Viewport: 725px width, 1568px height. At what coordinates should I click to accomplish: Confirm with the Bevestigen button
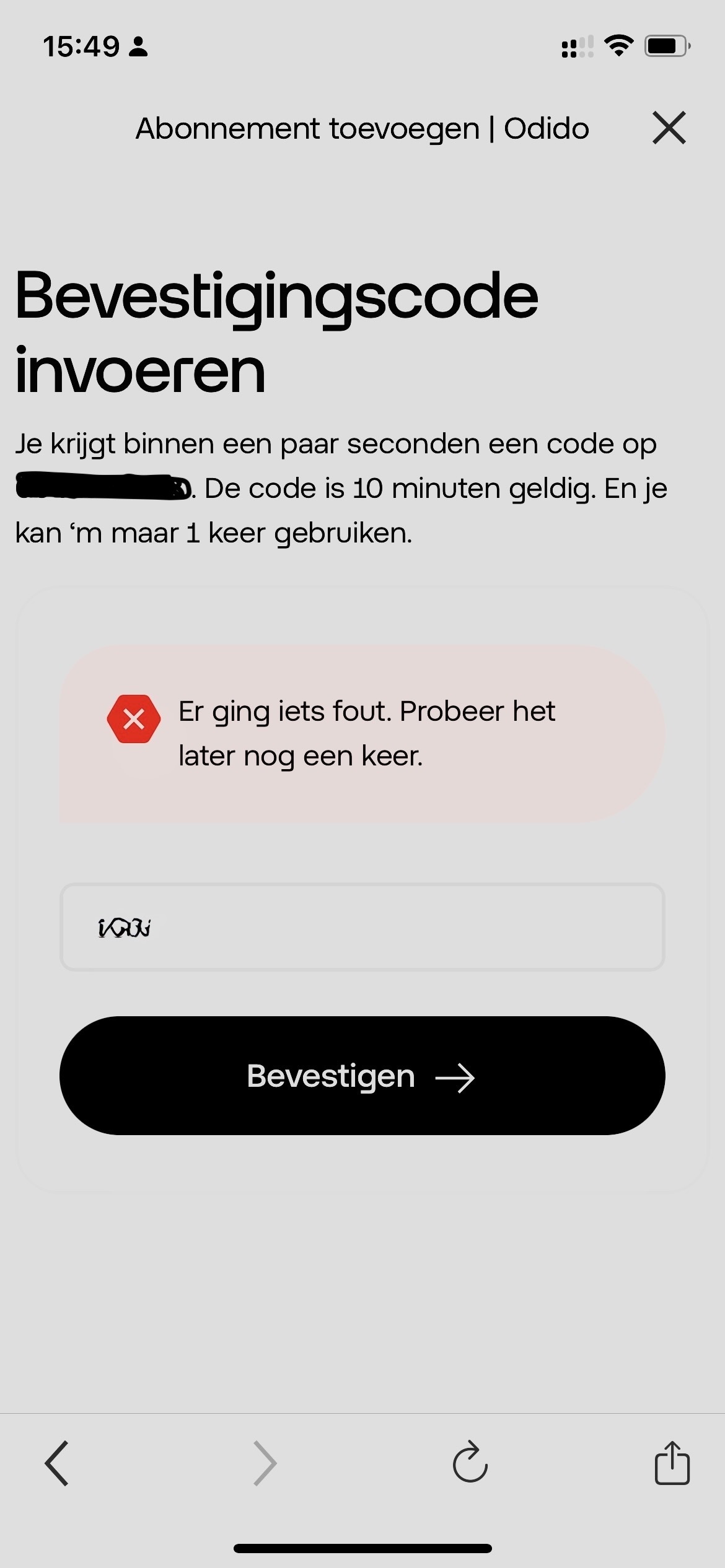362,1076
